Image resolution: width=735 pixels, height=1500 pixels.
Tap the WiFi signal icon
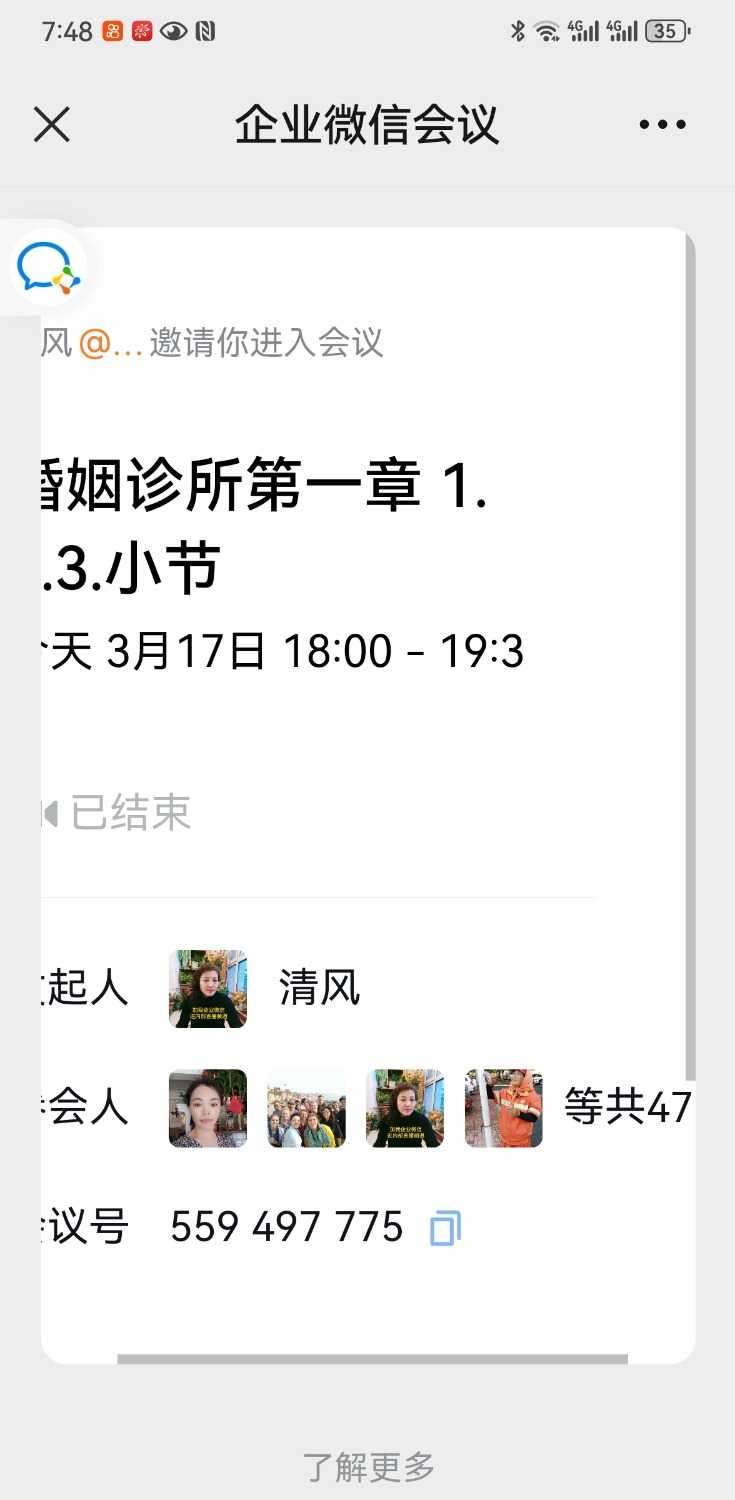548,30
